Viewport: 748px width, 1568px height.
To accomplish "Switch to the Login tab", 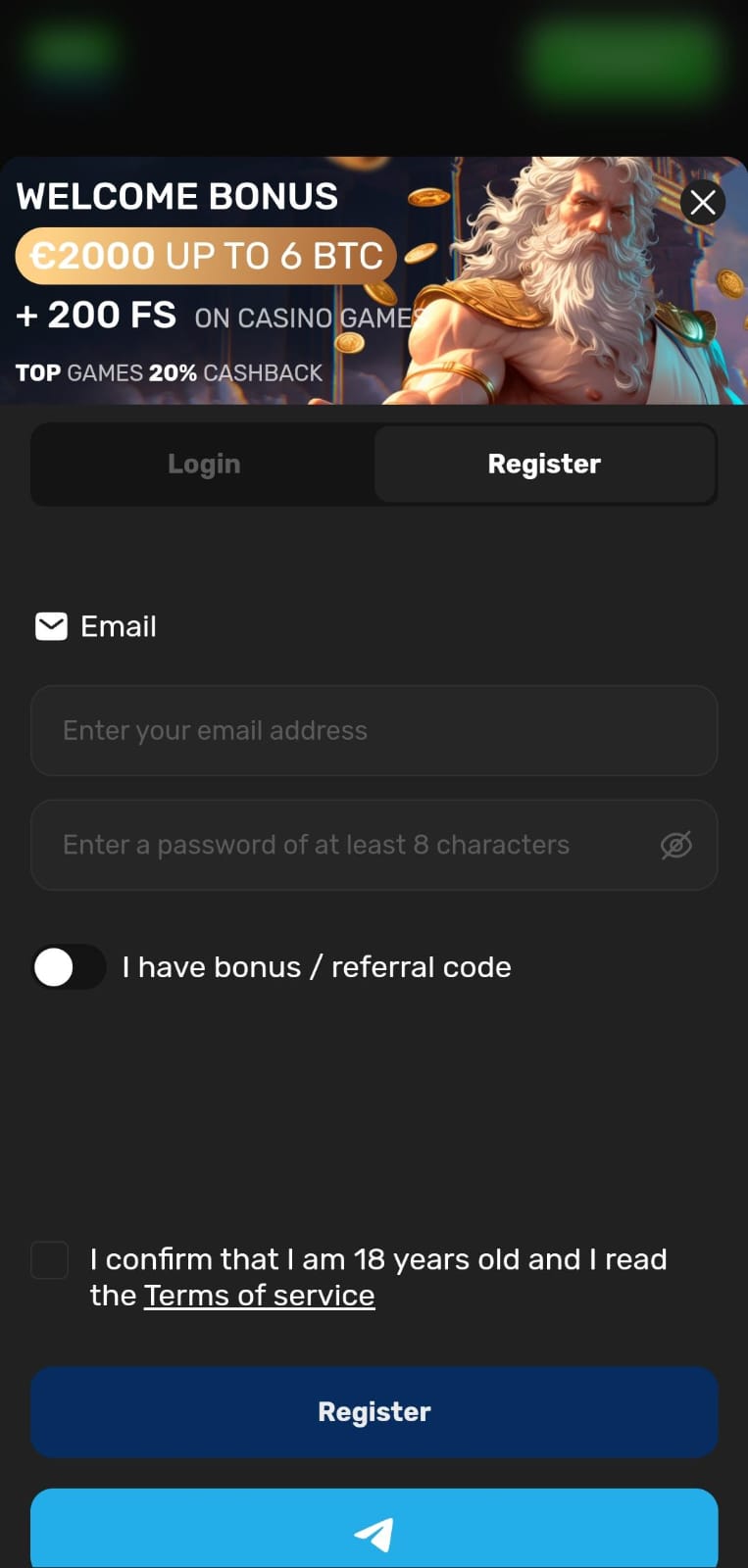I will click(x=204, y=465).
